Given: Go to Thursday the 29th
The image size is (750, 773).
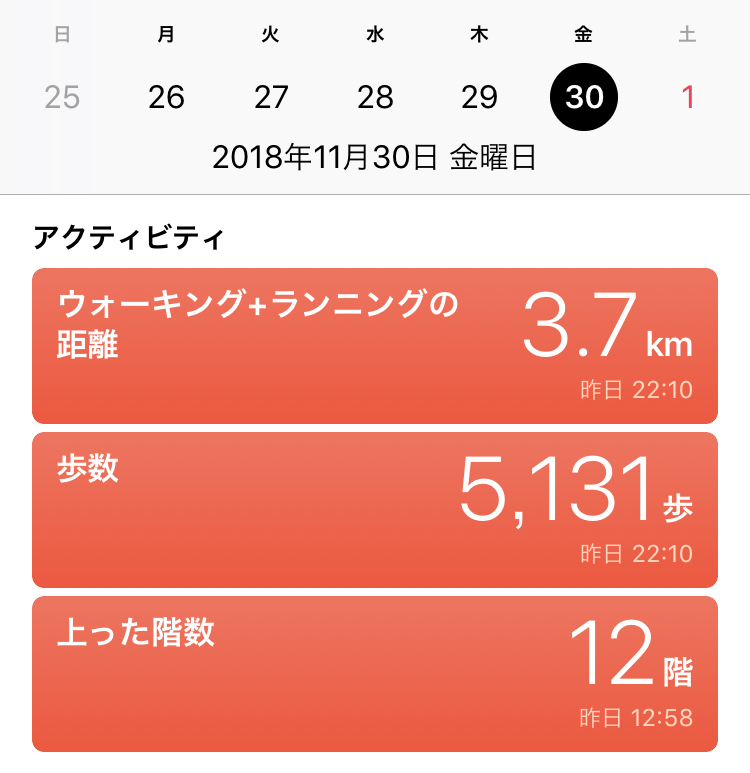Looking at the screenshot, I should point(479,97).
